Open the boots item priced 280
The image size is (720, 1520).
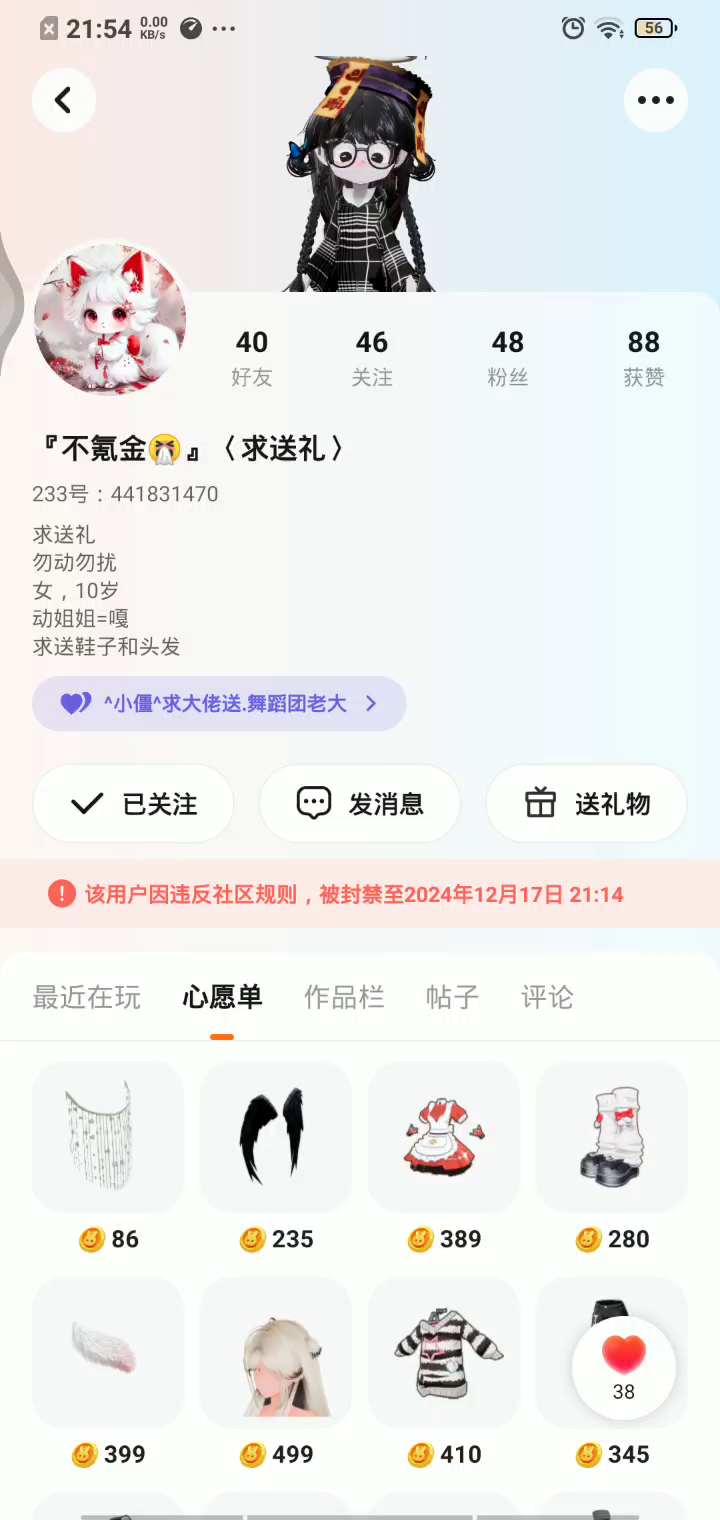tap(612, 1137)
